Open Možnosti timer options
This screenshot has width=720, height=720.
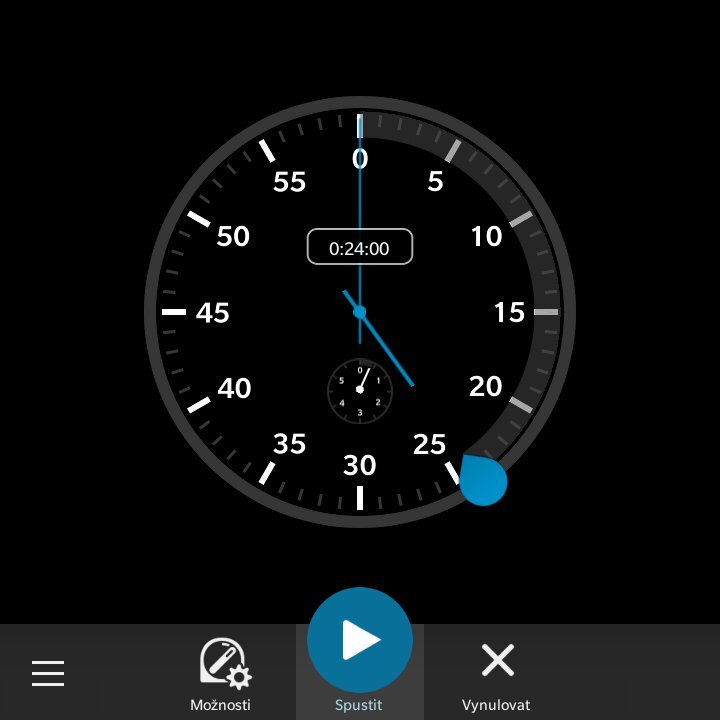(221, 673)
